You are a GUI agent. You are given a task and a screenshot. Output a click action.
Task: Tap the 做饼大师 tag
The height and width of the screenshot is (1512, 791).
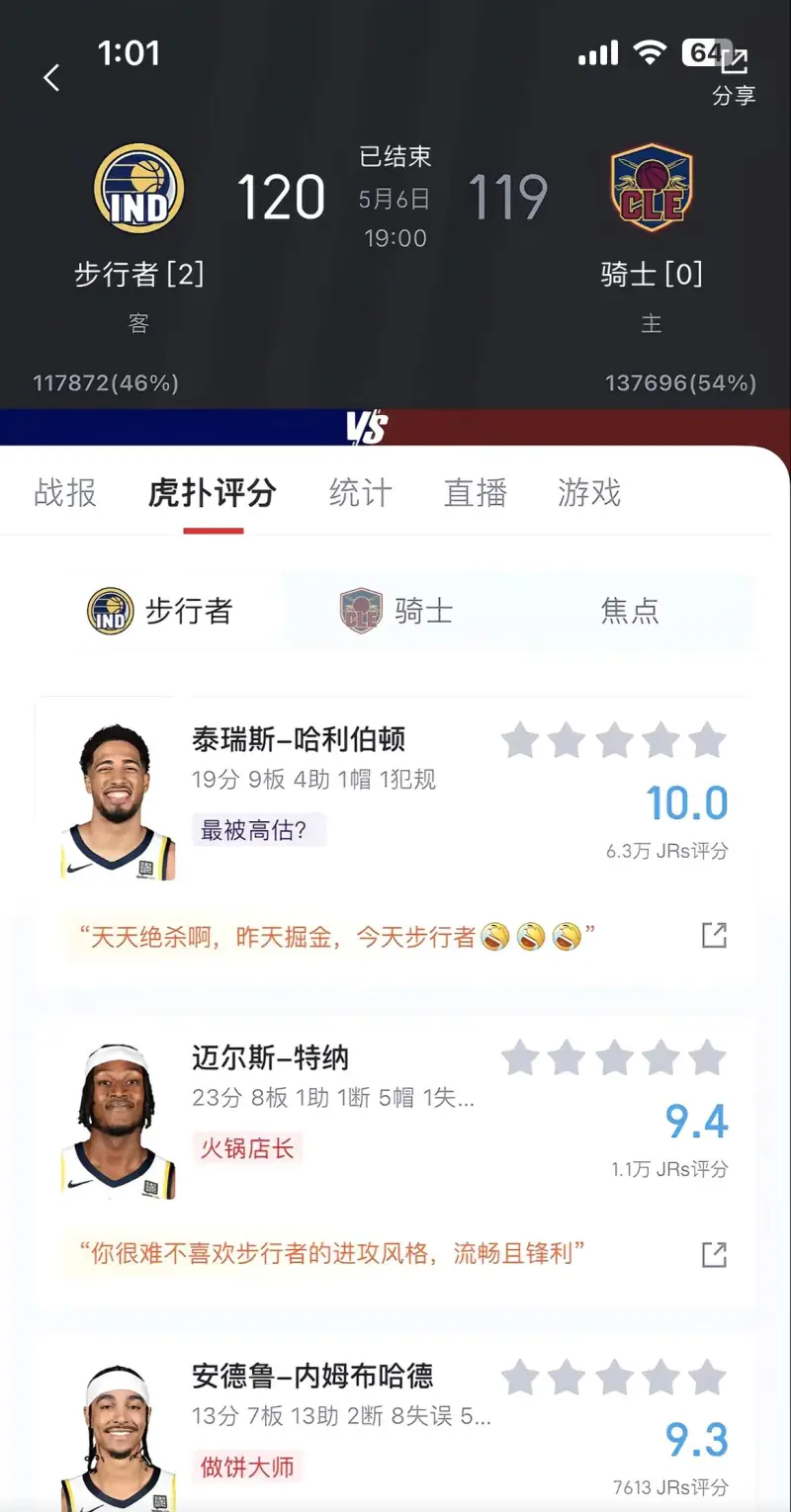point(246,1467)
